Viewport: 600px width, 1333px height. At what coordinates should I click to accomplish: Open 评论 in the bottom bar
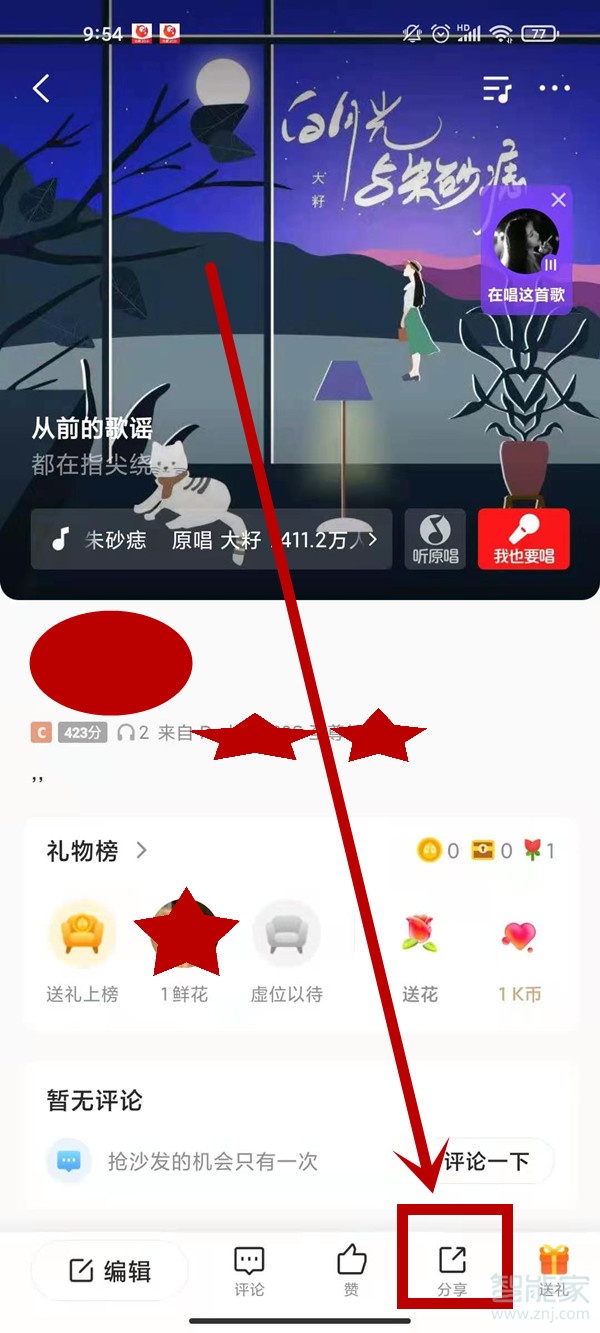pos(249,1271)
